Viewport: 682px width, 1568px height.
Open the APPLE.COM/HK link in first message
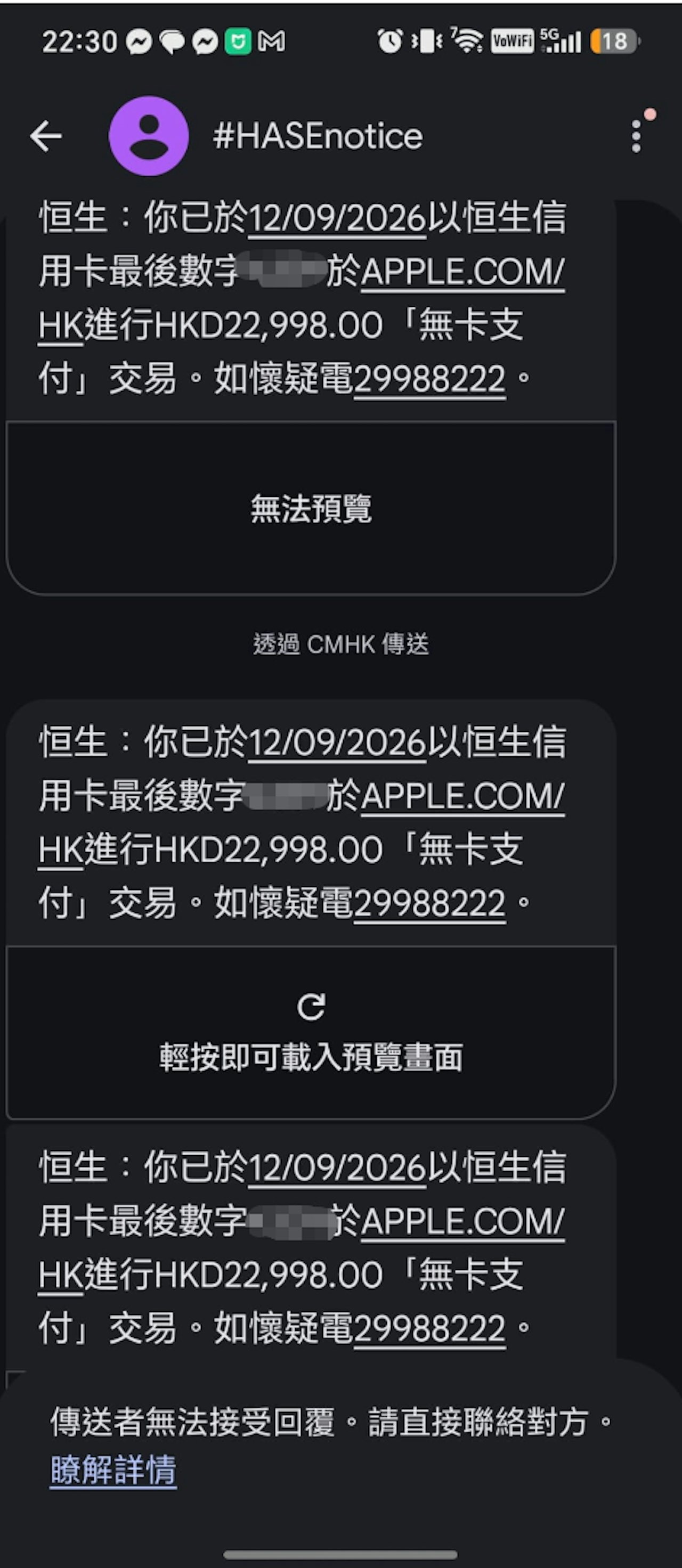463,272
